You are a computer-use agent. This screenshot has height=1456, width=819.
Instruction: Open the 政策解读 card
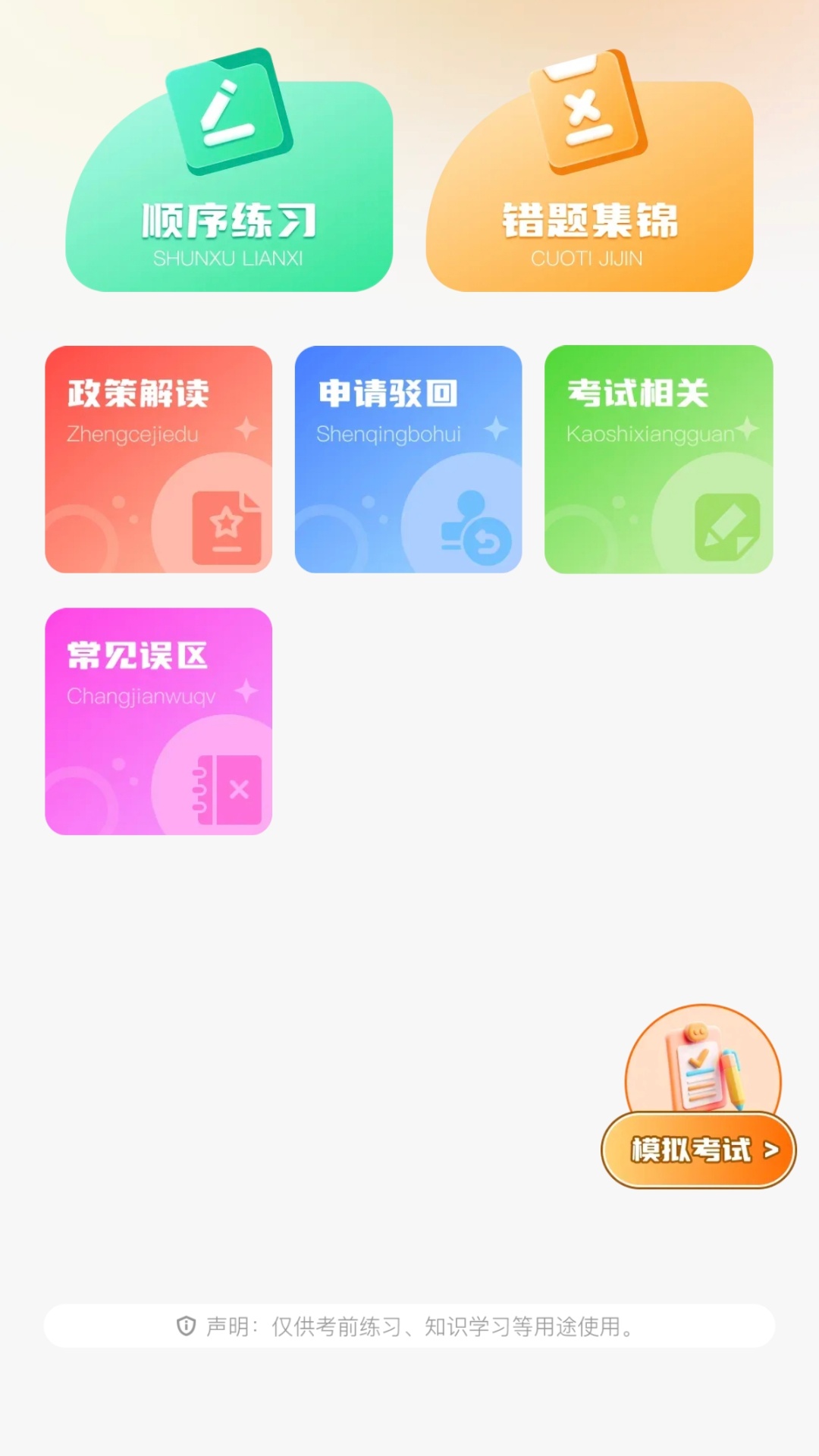[158, 459]
